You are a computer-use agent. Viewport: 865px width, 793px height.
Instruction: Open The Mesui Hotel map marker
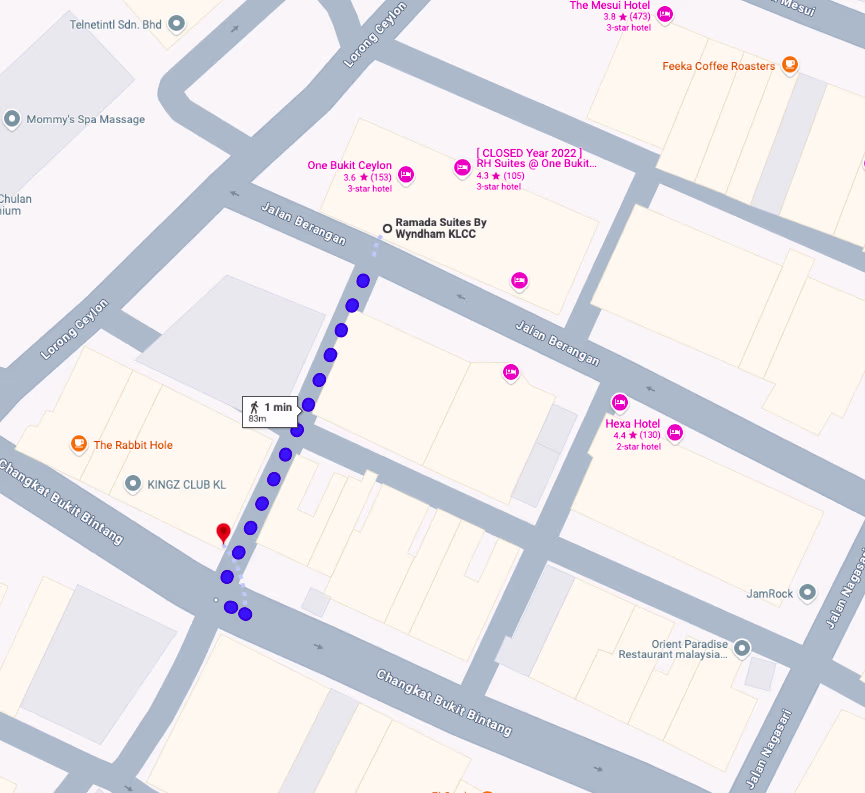click(x=664, y=15)
